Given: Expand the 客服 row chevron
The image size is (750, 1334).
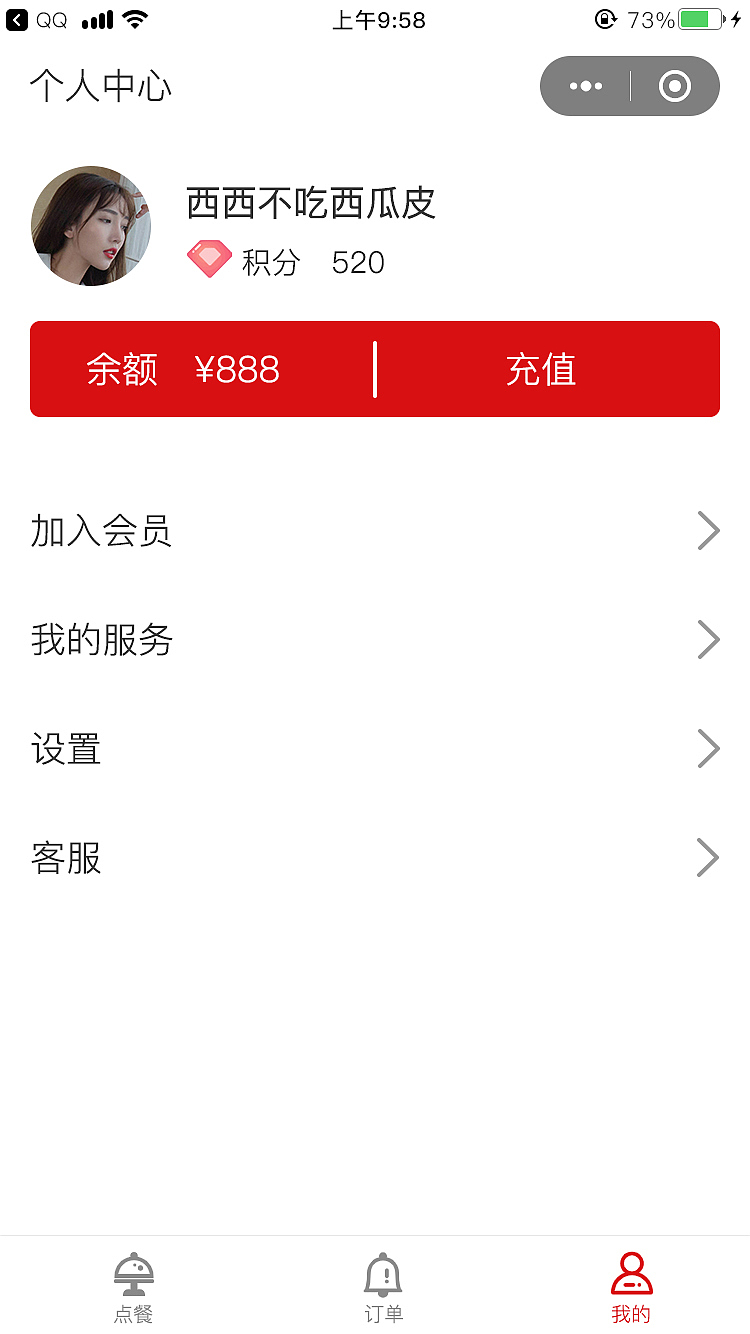Looking at the screenshot, I should click(x=707, y=858).
